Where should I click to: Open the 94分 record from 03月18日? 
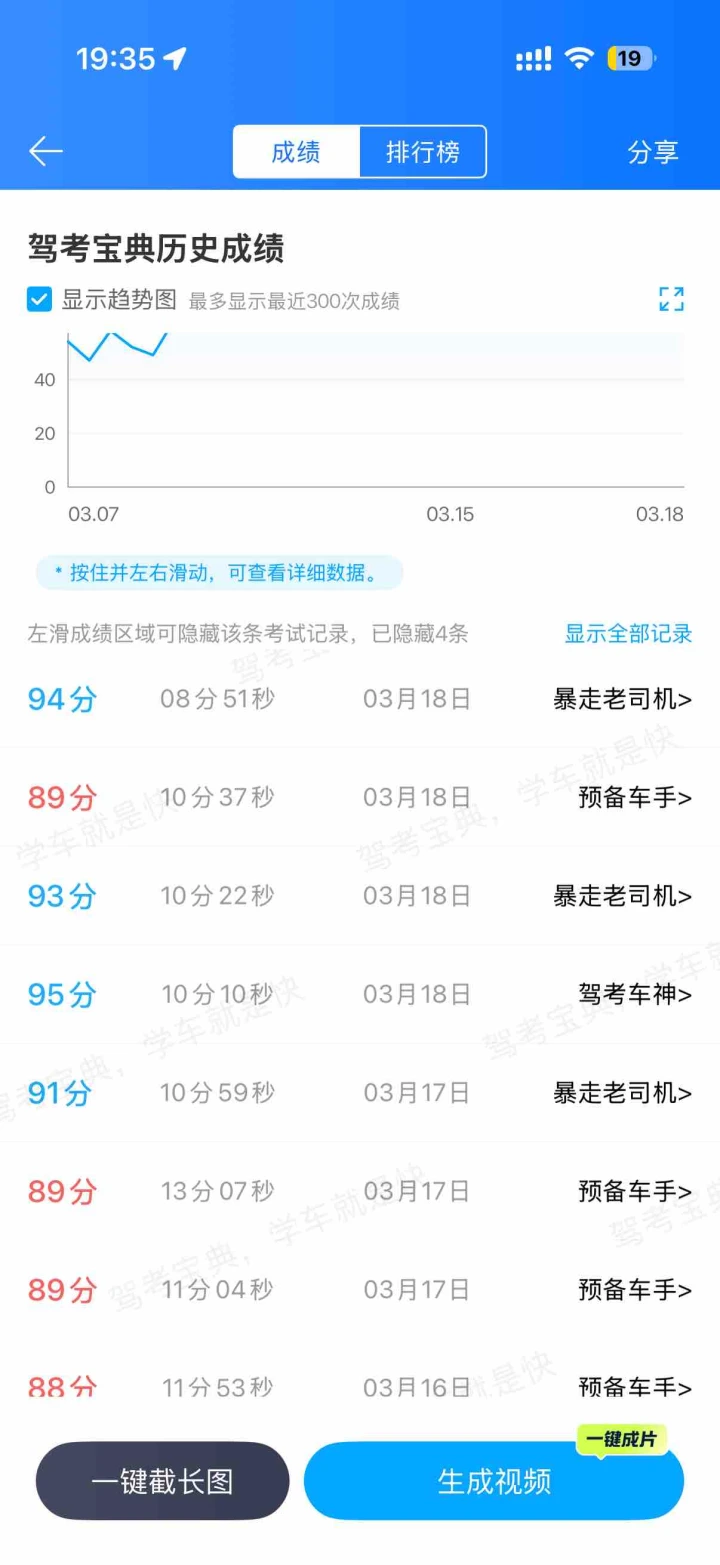click(x=360, y=699)
